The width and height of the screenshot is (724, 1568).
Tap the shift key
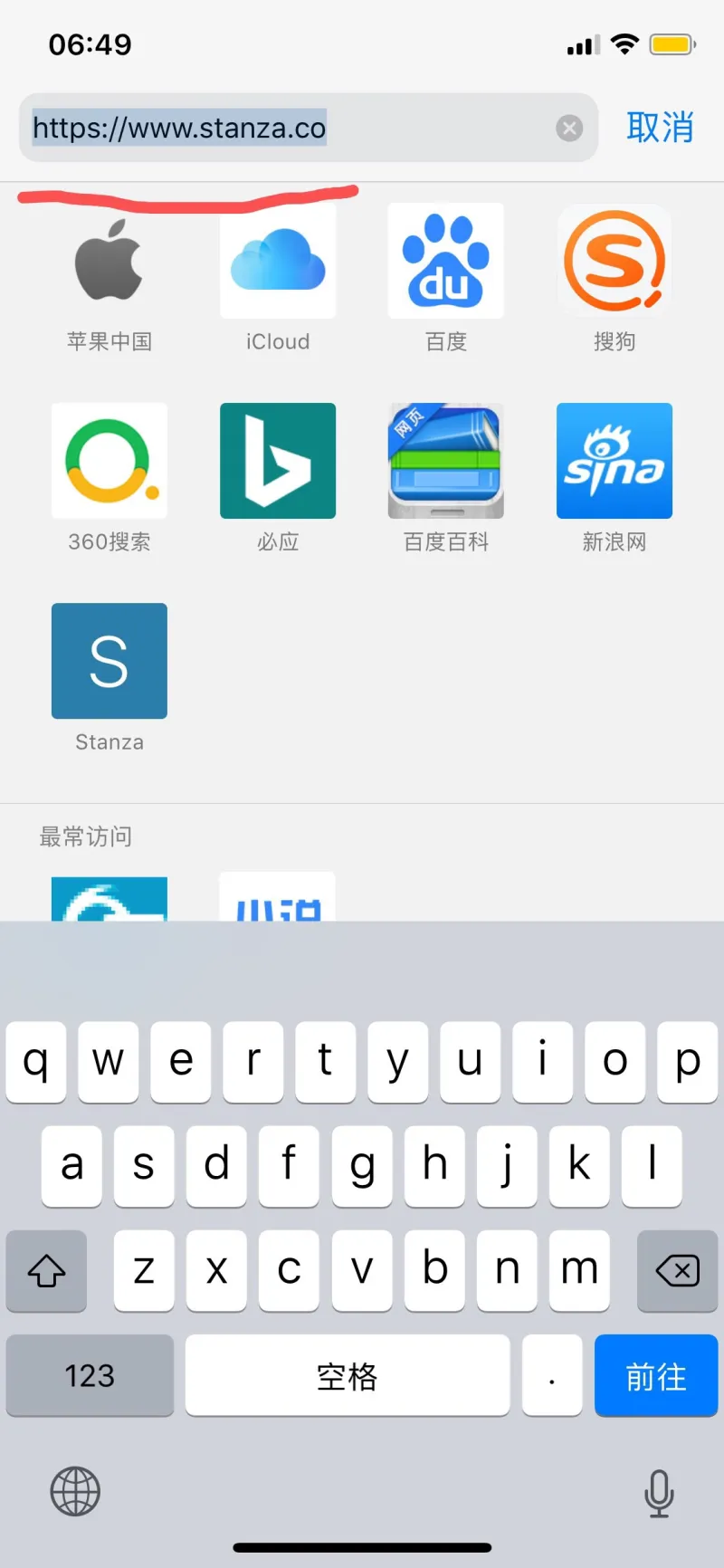point(46,1271)
